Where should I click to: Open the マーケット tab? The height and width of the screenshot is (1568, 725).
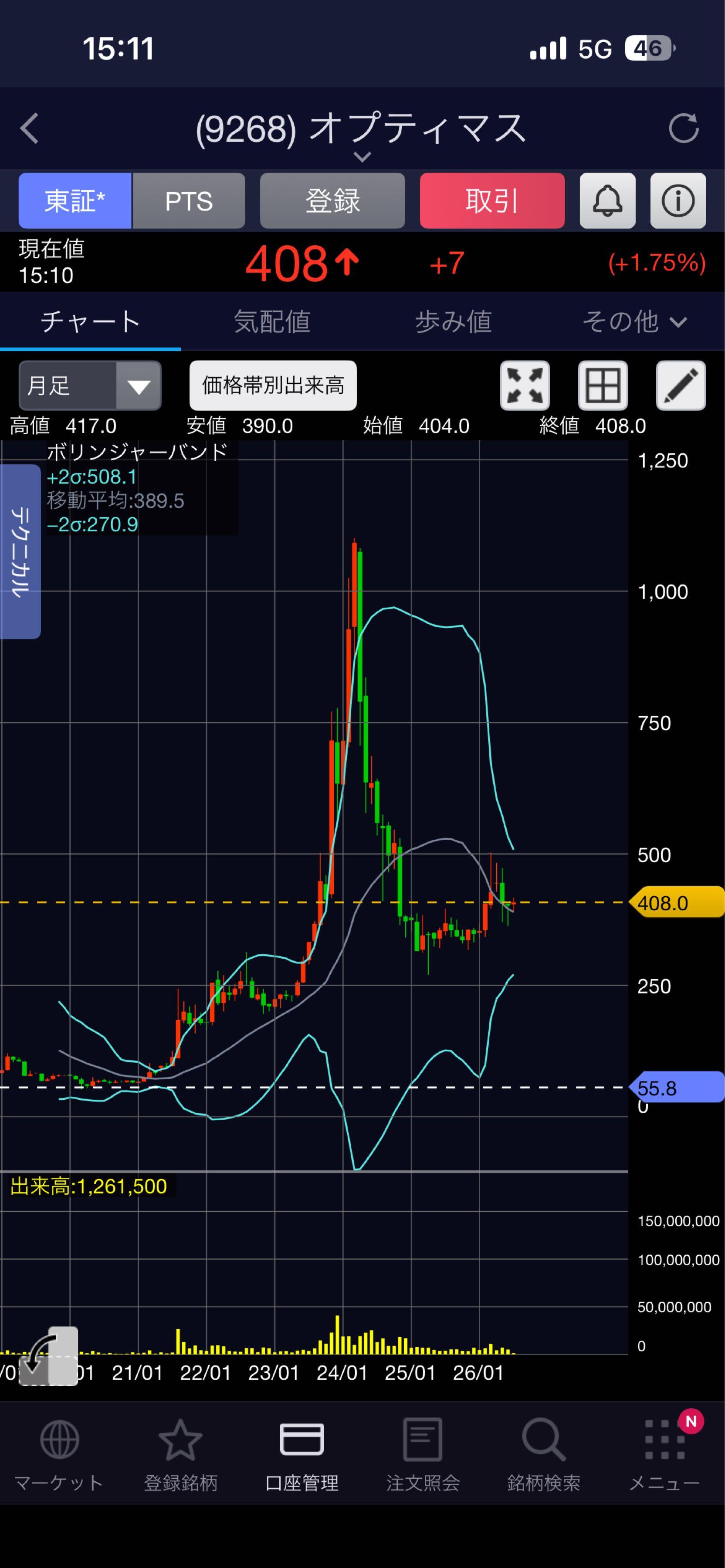(59, 1454)
